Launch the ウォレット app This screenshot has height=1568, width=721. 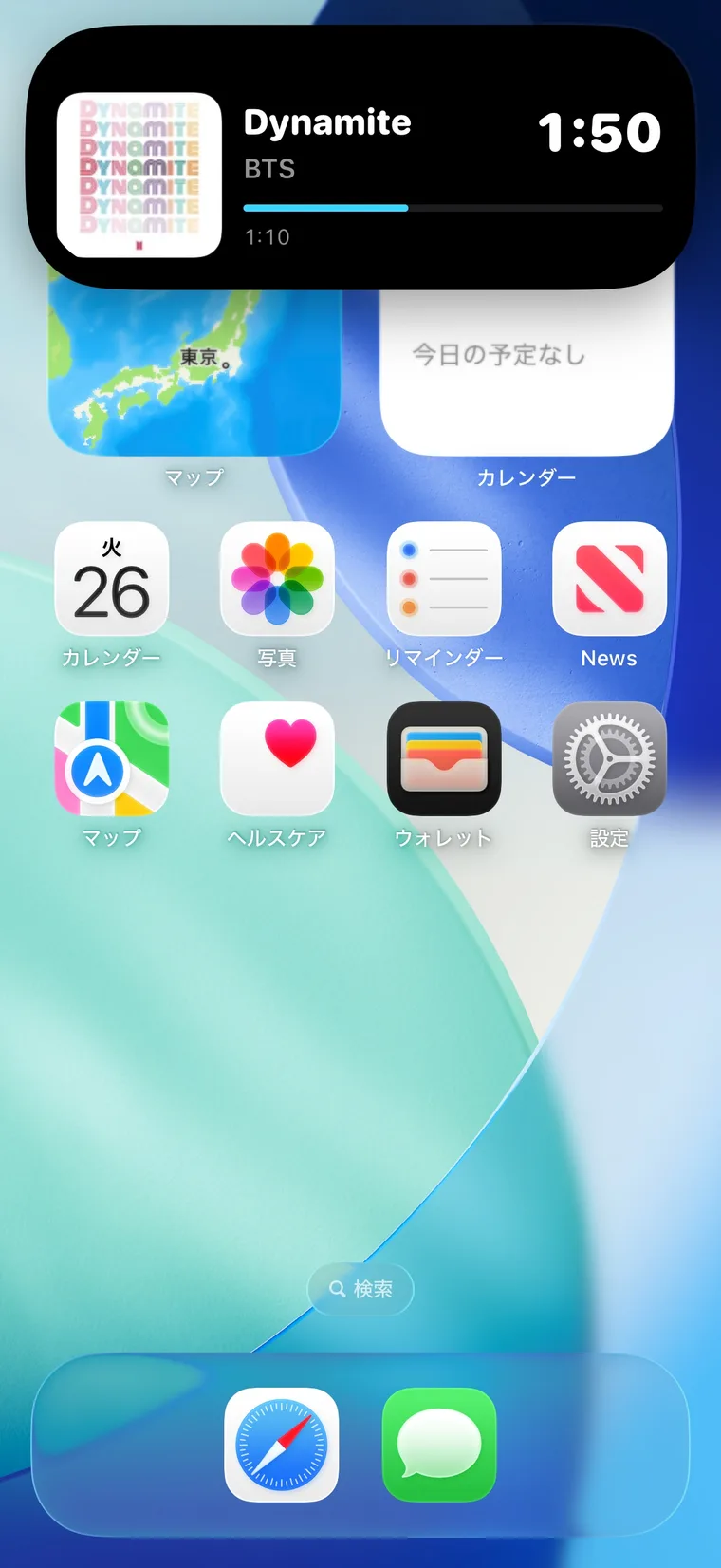click(x=444, y=758)
